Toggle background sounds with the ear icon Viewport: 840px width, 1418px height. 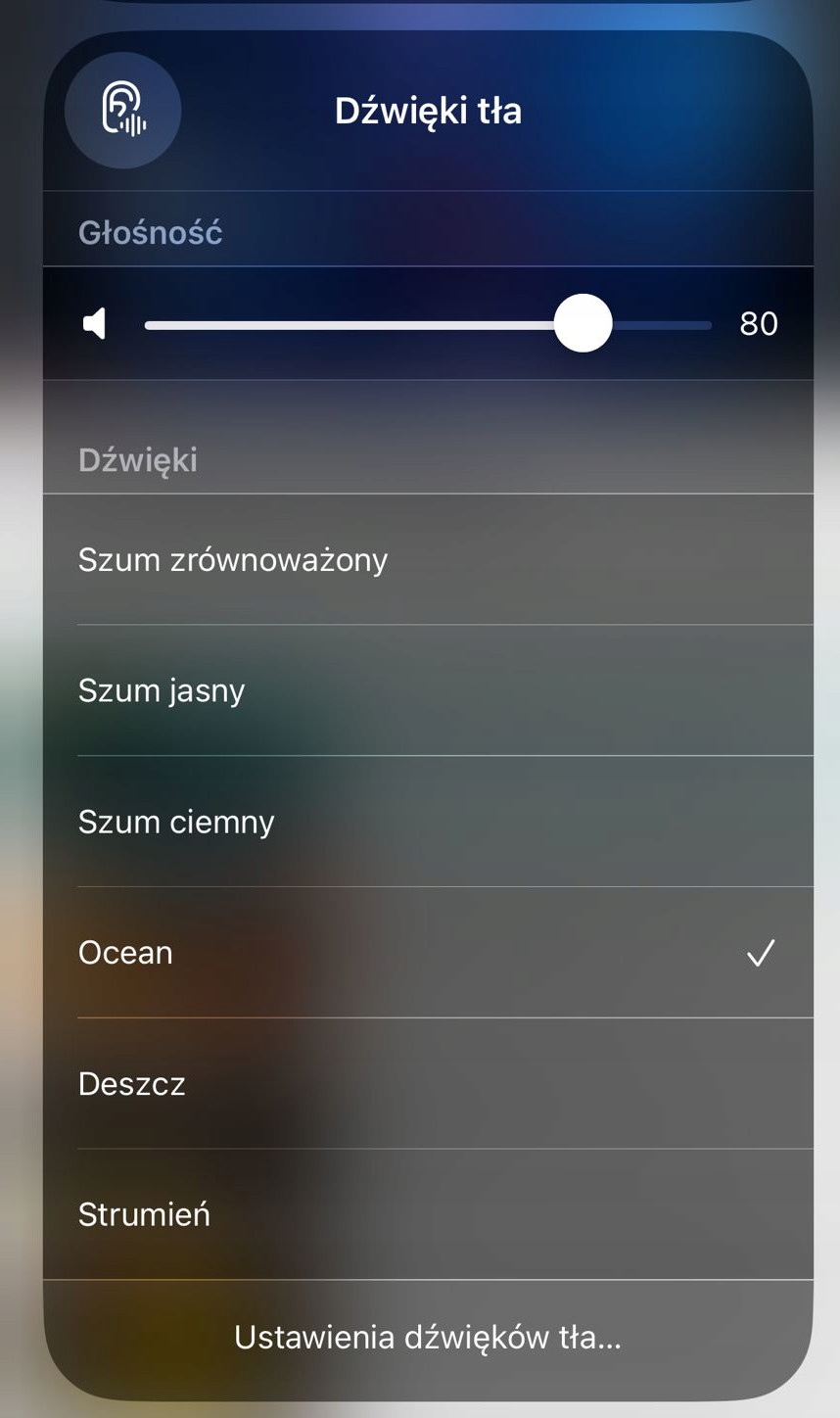click(x=123, y=111)
